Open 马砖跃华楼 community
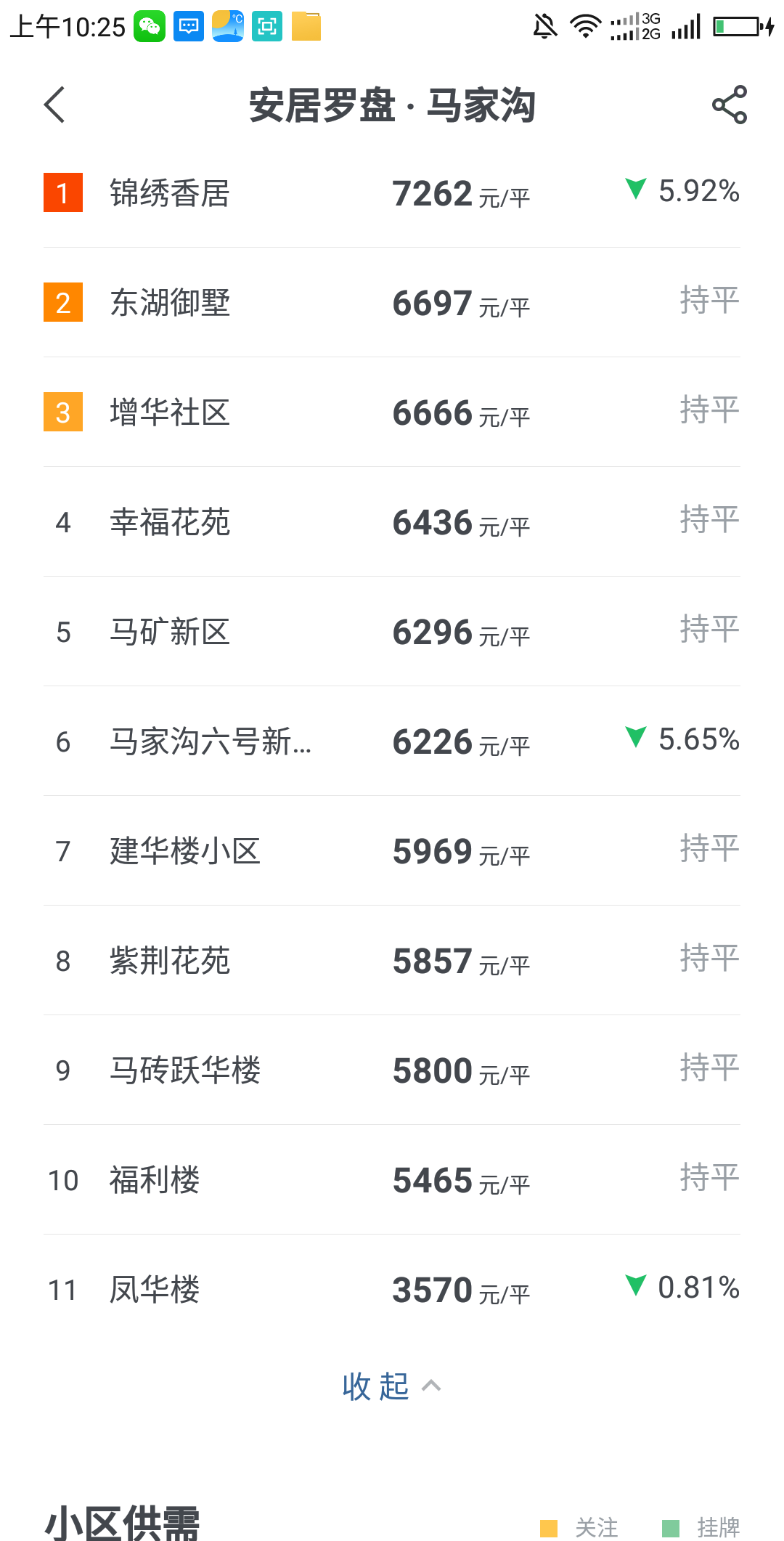Screen dimensions: 784x1541 [x=185, y=1070]
